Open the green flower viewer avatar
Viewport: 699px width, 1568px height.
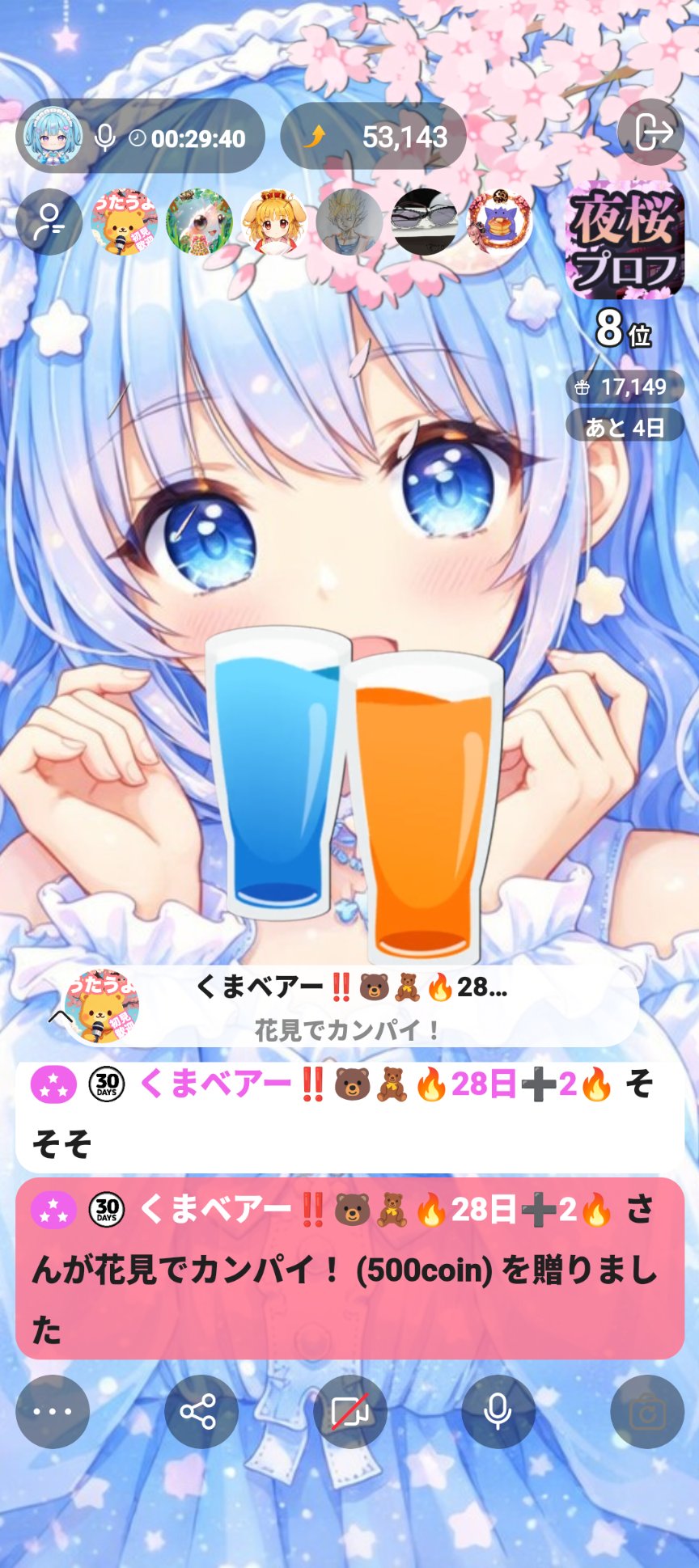(199, 222)
